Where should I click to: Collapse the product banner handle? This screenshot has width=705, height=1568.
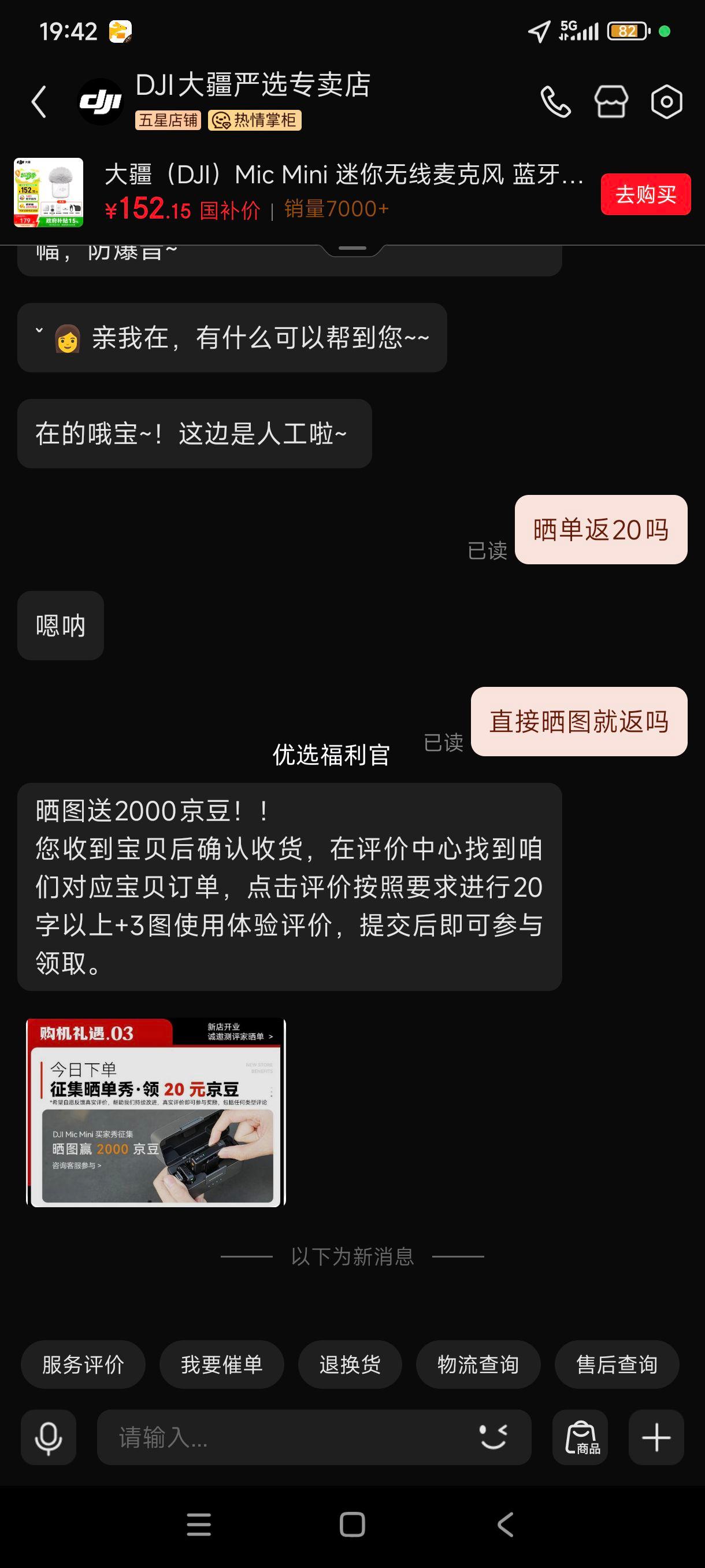pos(352,249)
